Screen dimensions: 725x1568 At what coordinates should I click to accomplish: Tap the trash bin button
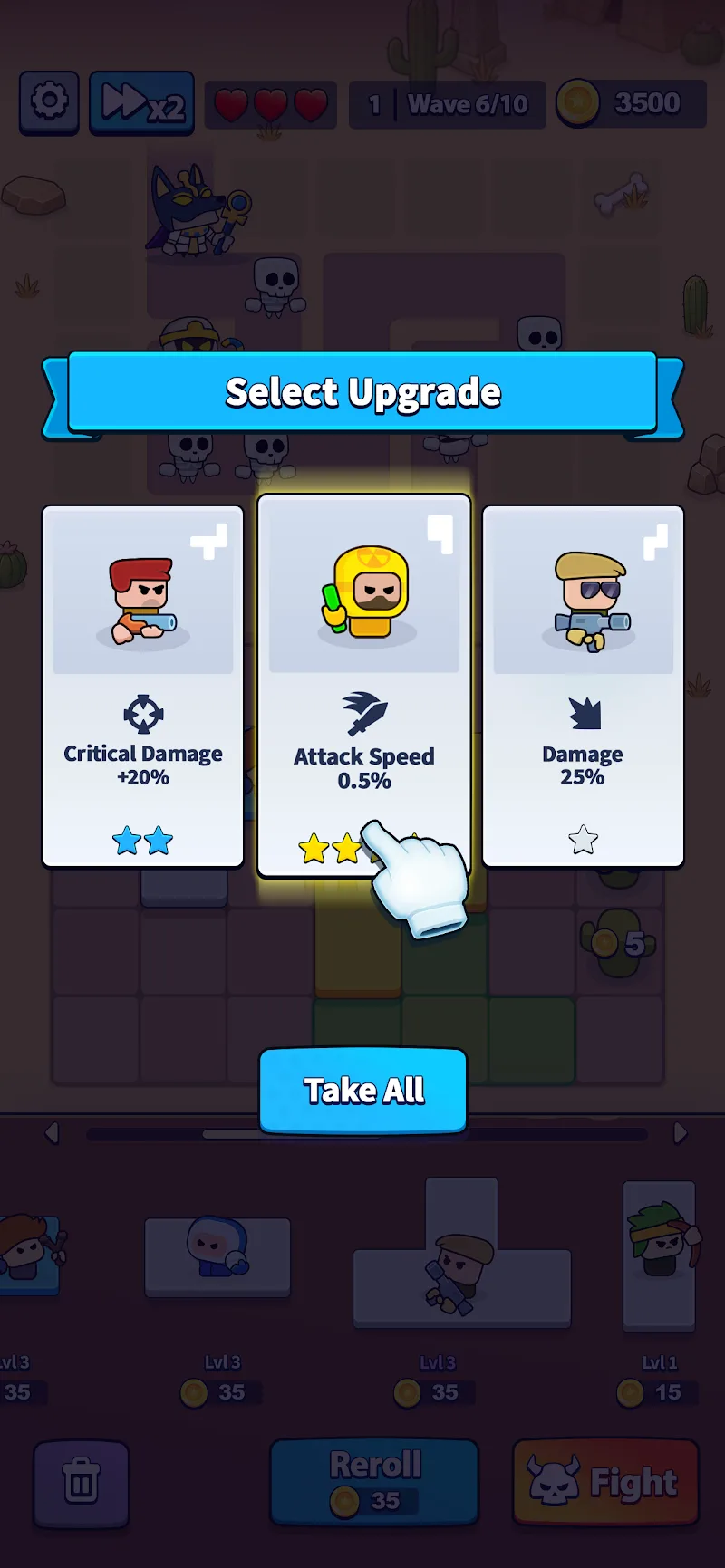coord(82,1484)
